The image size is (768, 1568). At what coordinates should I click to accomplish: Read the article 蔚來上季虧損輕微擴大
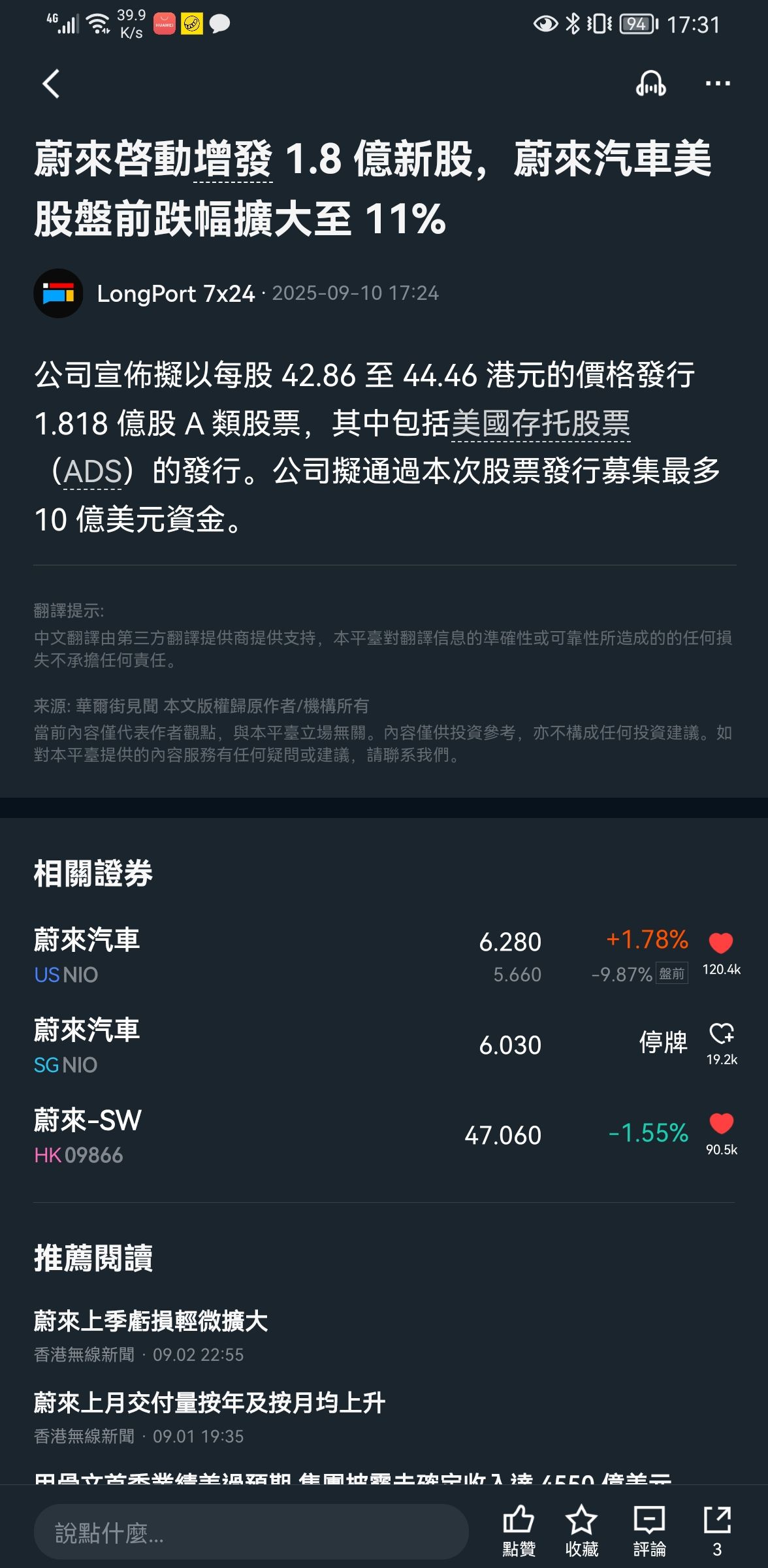click(151, 1321)
